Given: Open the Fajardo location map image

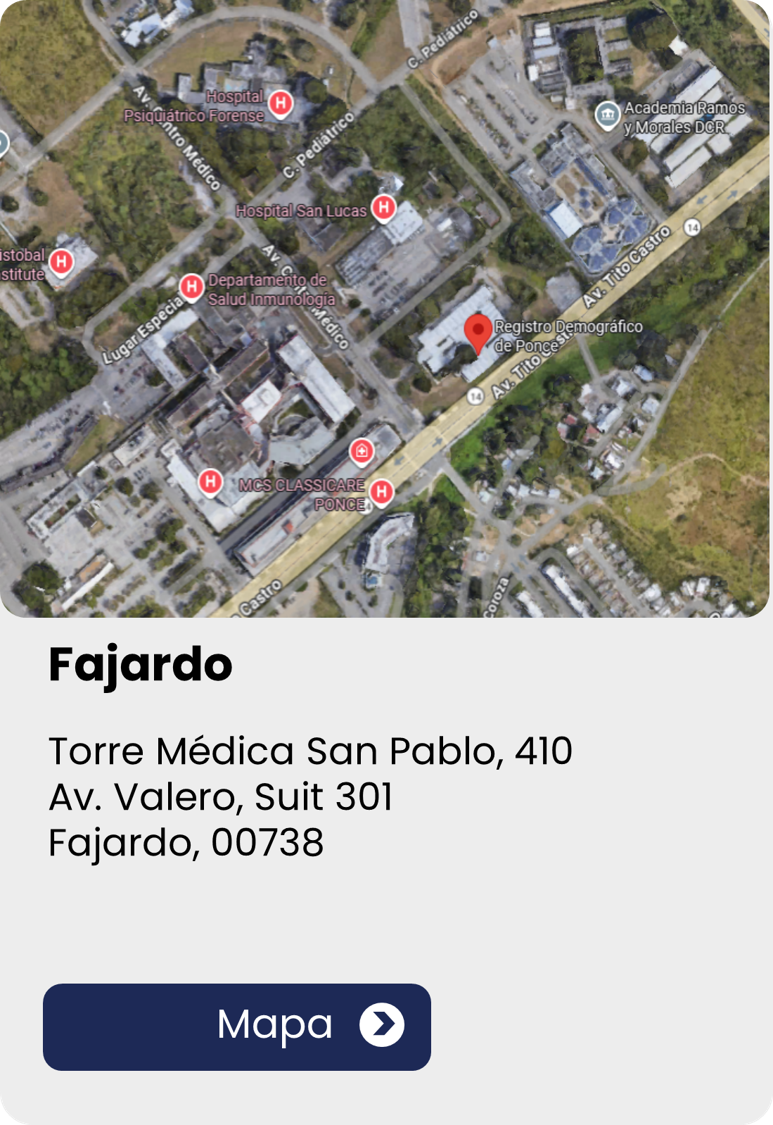Looking at the screenshot, I should coord(386,308).
